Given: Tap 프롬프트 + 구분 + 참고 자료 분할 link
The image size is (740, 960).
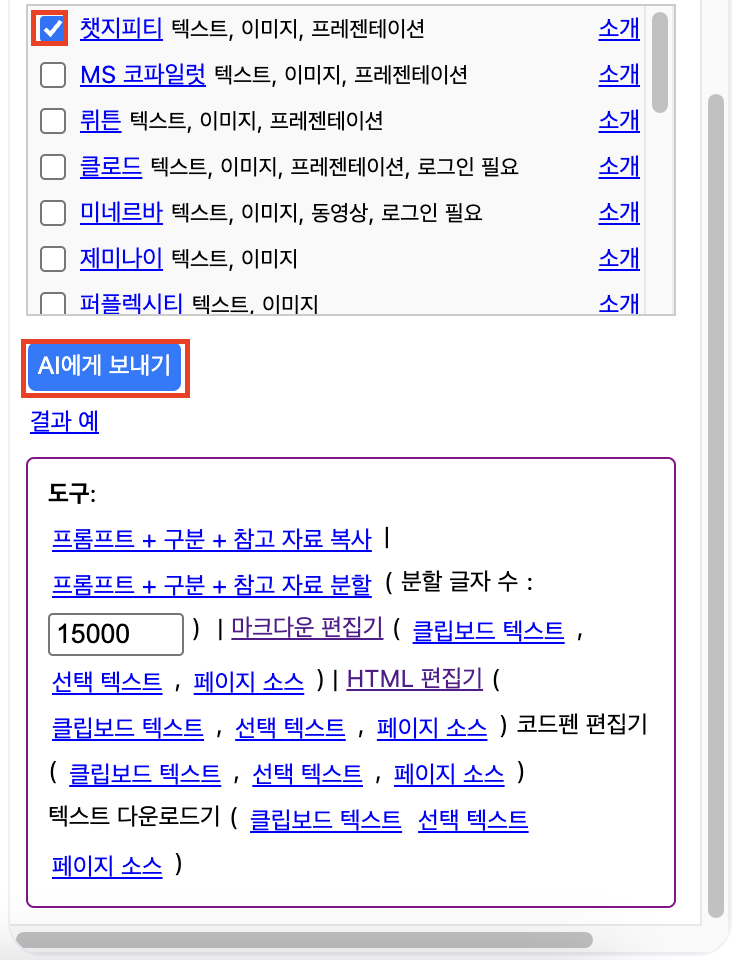Looking at the screenshot, I should pyautogui.click(x=211, y=584).
